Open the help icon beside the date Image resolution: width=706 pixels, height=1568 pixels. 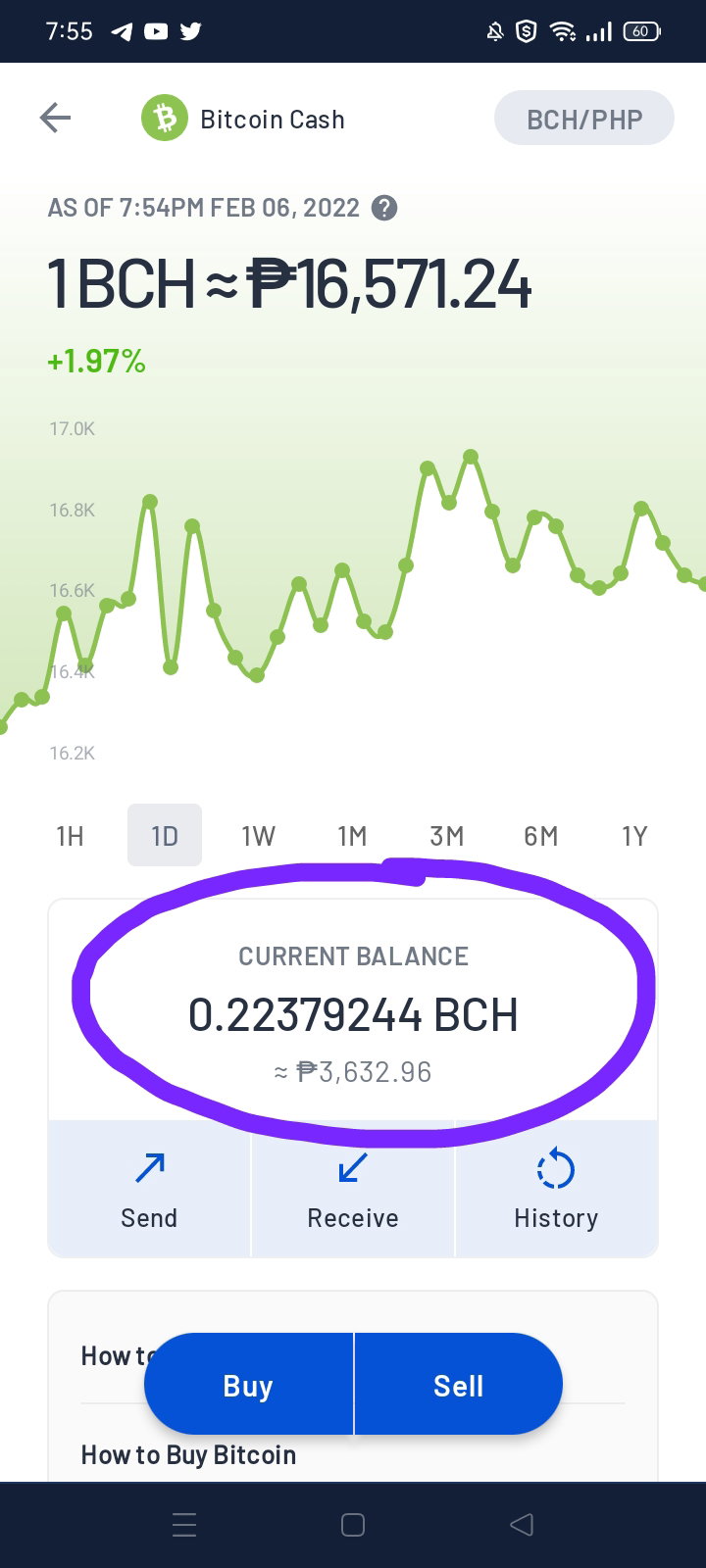point(385,208)
